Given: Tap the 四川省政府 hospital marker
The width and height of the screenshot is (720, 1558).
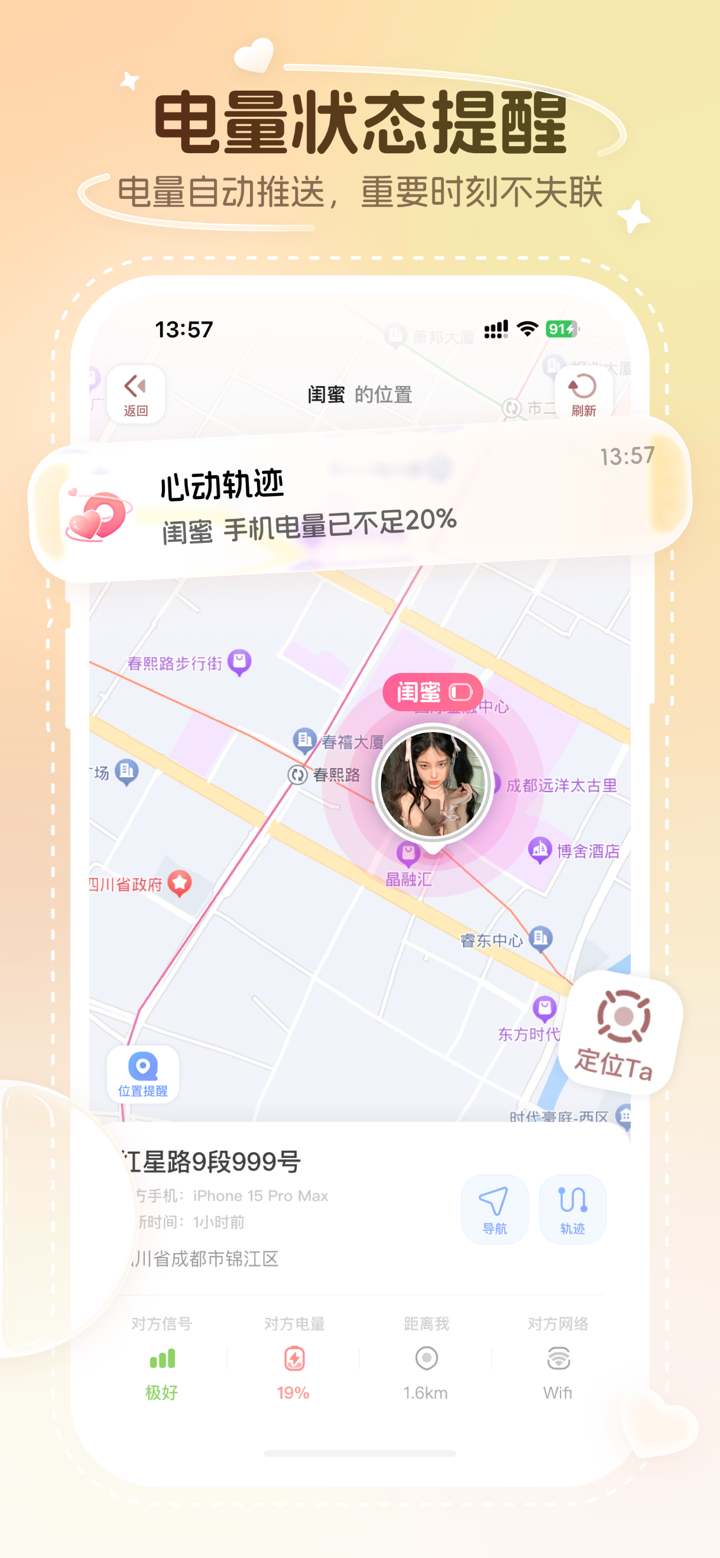Looking at the screenshot, I should [x=181, y=883].
